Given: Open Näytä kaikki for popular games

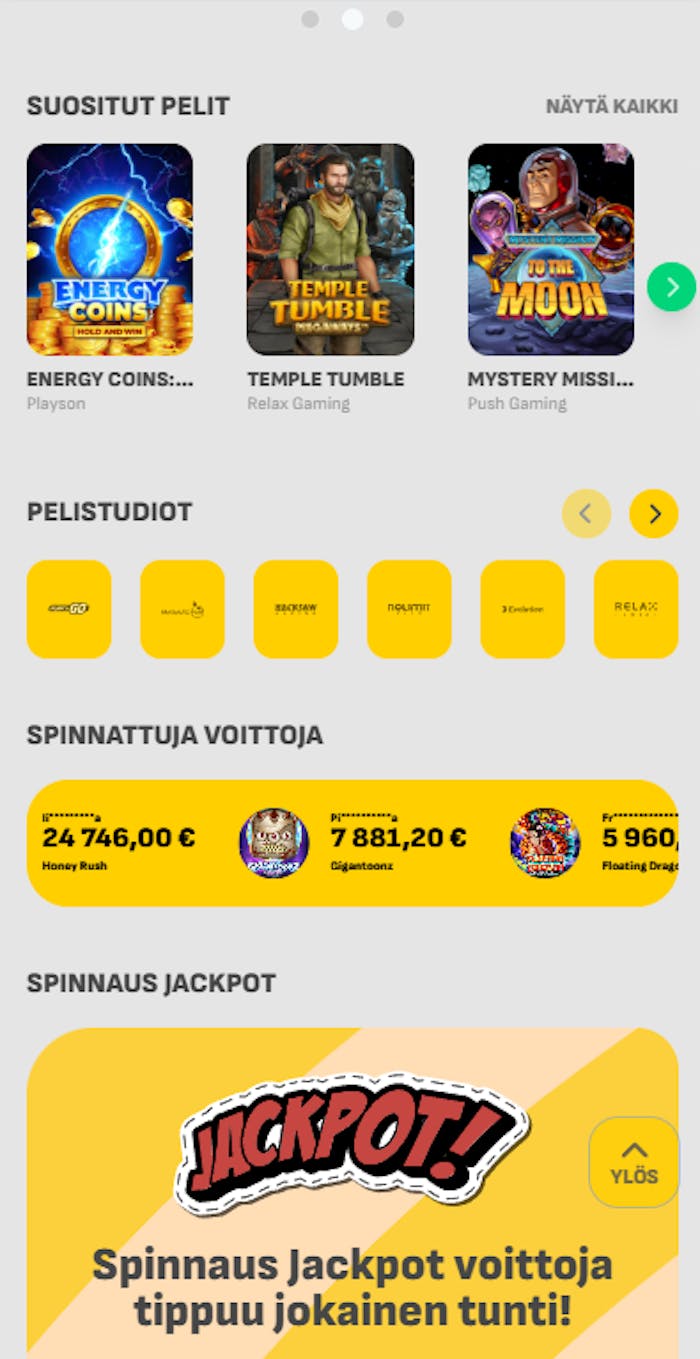Looking at the screenshot, I should tap(611, 106).
